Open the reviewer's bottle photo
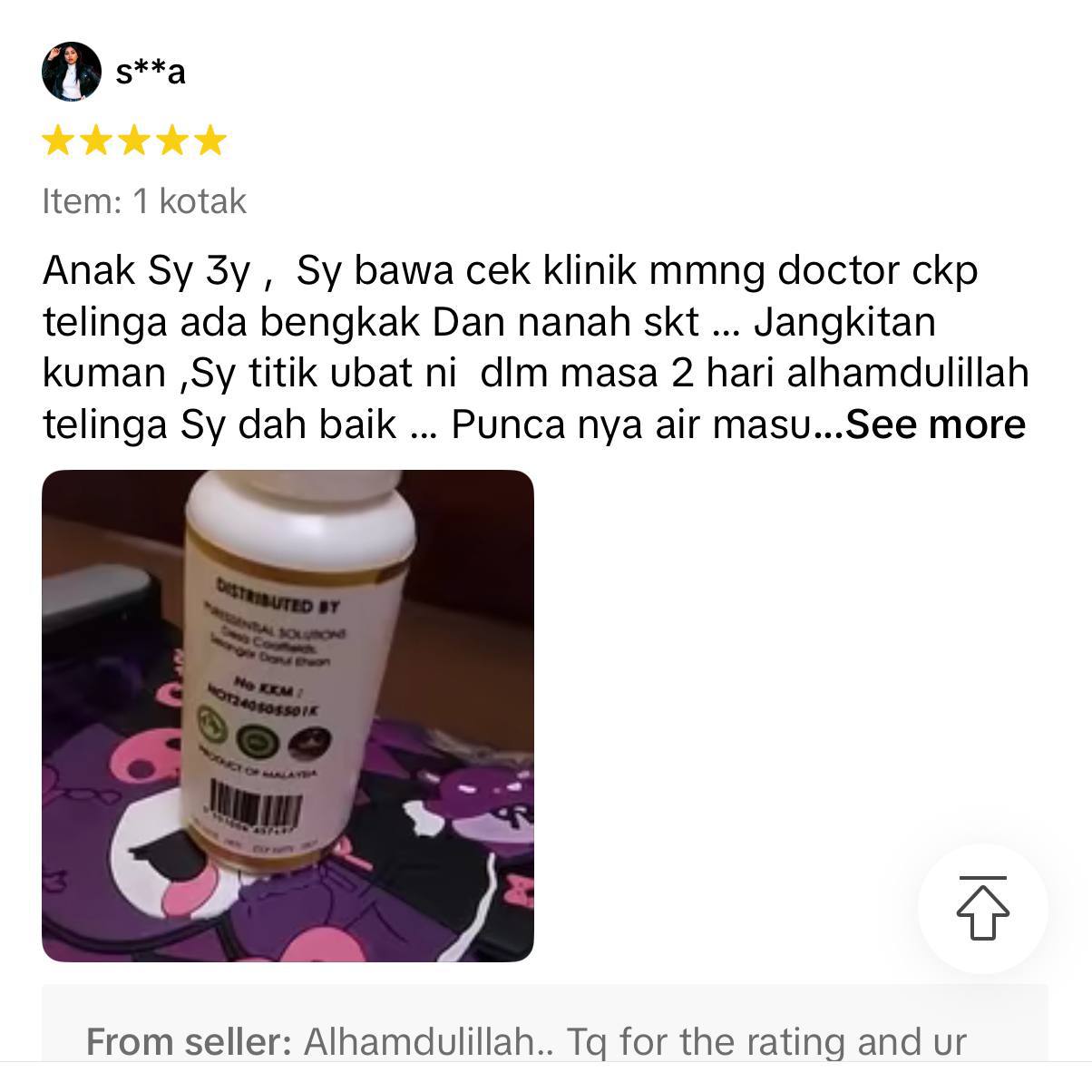Viewport: 1092px width, 1092px height. click(x=288, y=716)
